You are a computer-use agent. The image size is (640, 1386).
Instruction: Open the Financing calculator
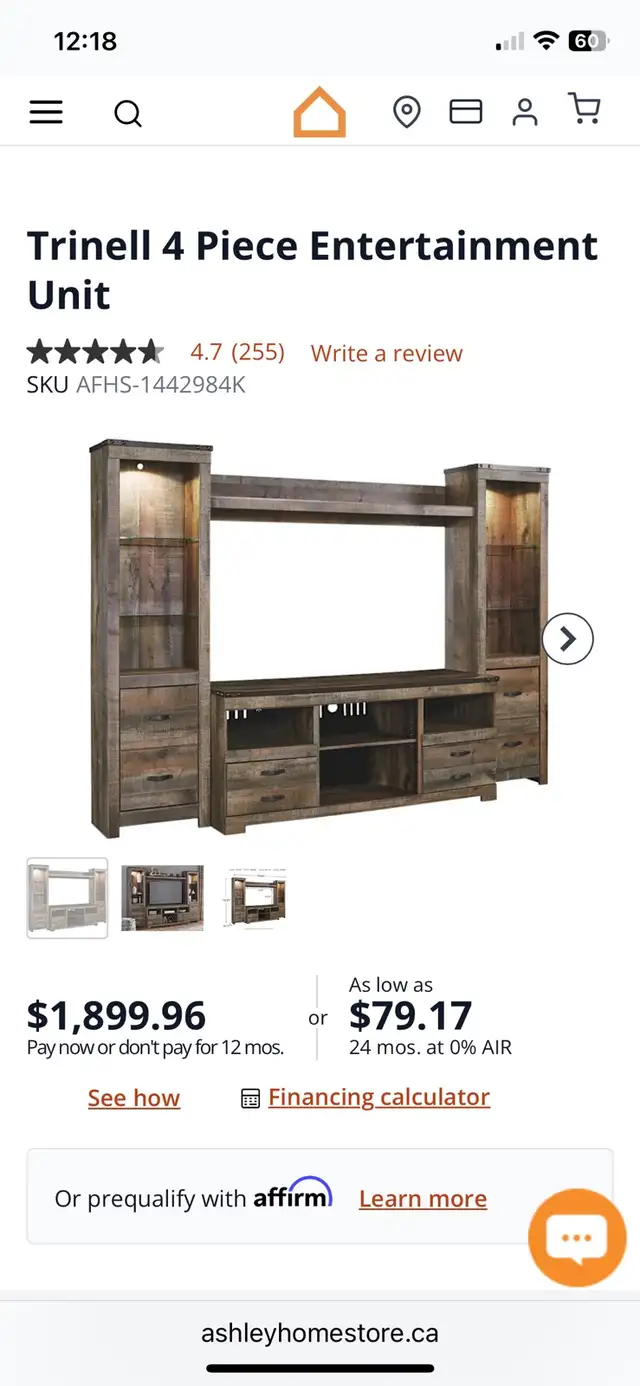click(379, 1097)
